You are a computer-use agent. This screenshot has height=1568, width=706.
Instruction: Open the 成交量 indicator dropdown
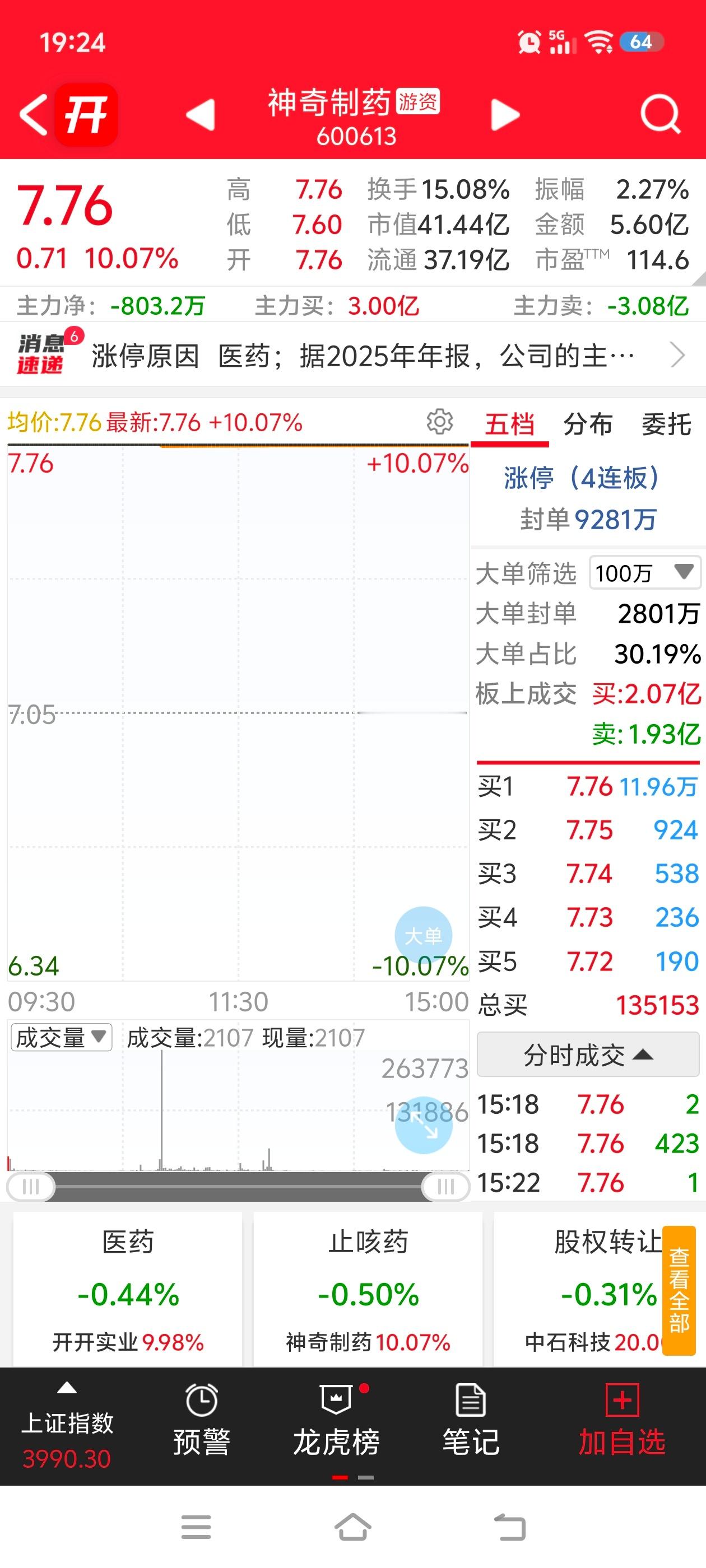[x=62, y=1037]
